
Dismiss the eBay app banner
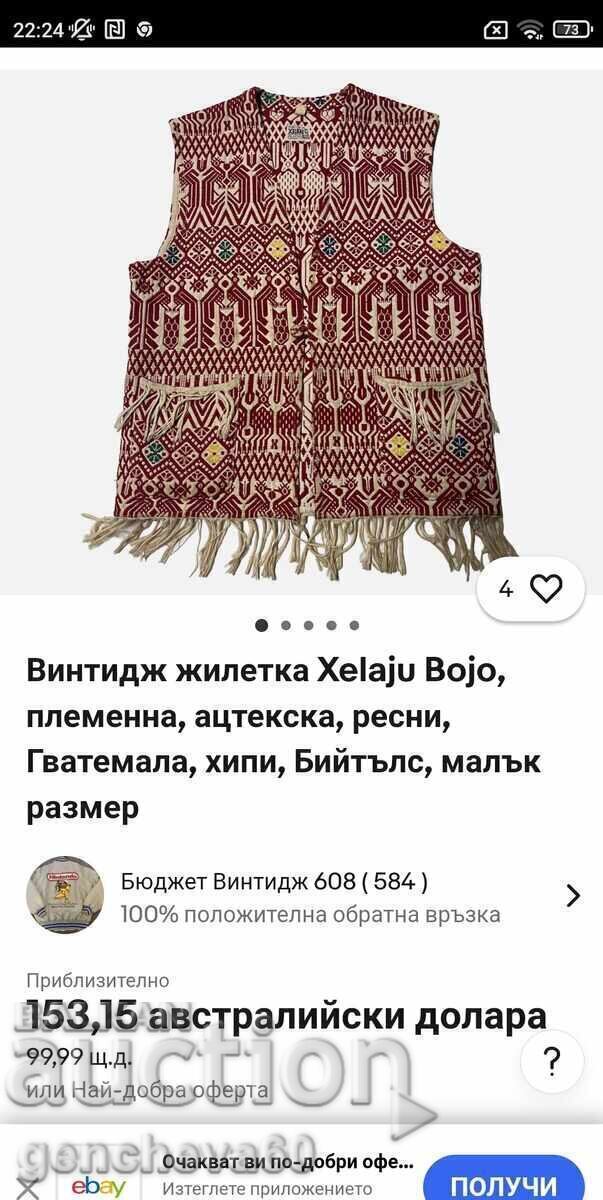coord(30,1188)
